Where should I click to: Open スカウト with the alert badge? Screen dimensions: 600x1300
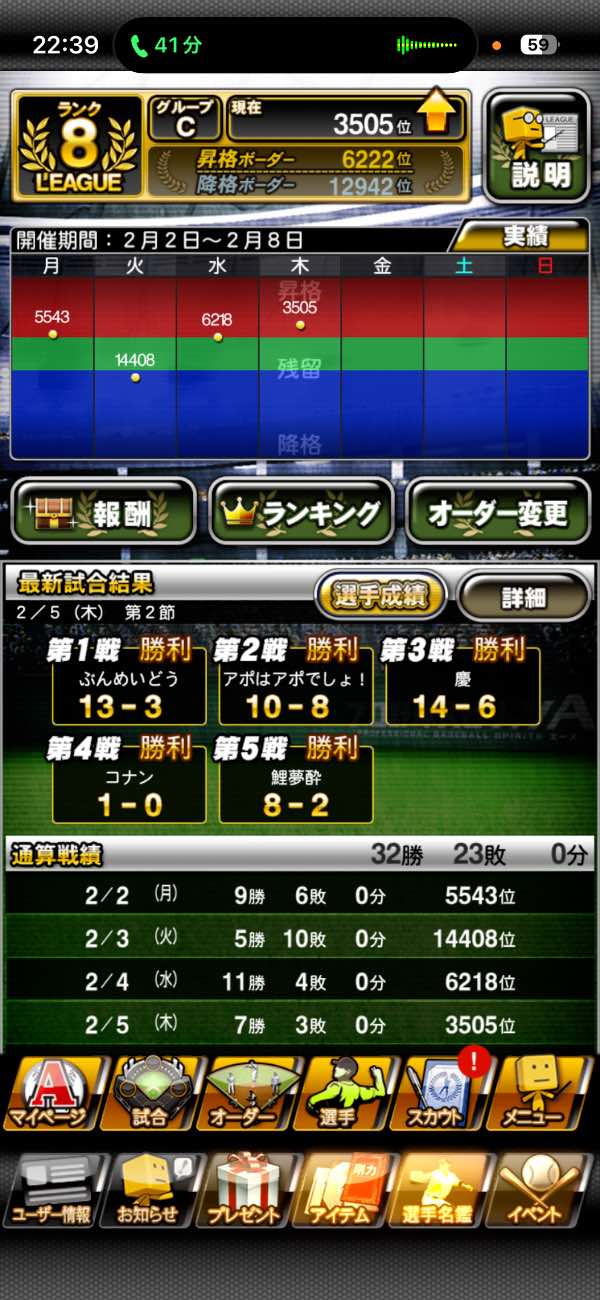click(445, 1093)
